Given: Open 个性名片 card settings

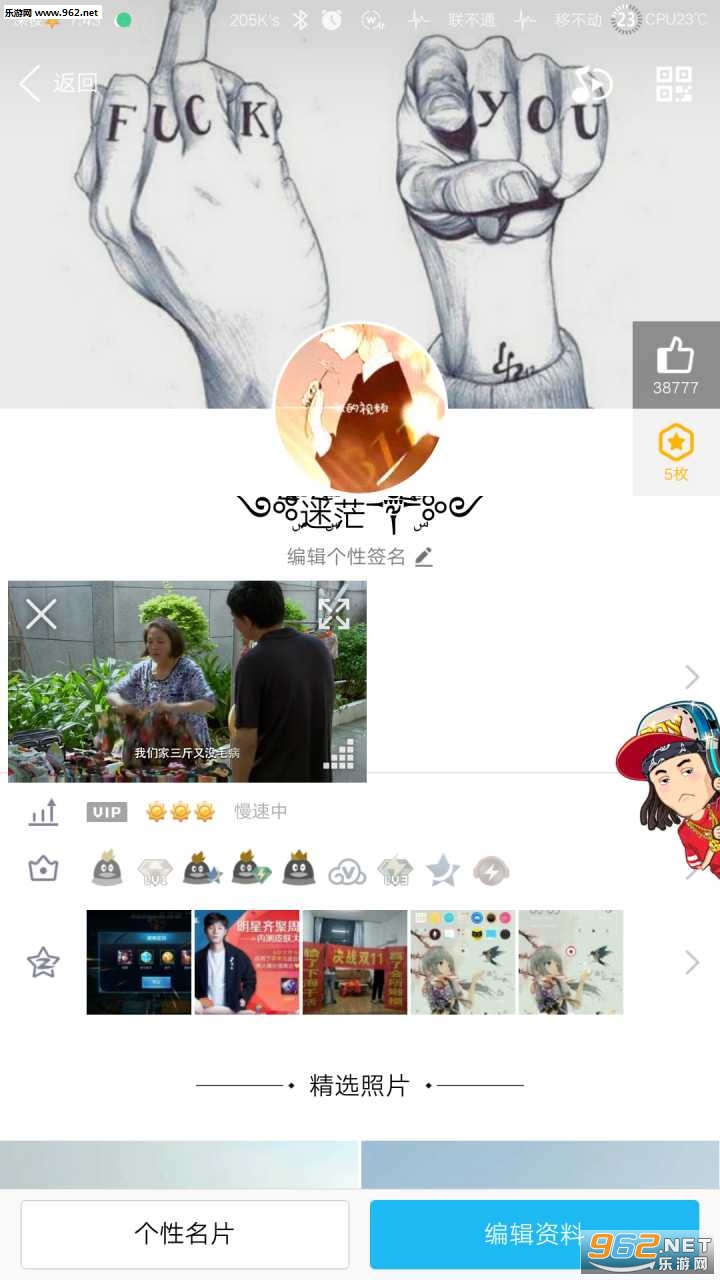Looking at the screenshot, I should (185, 1234).
